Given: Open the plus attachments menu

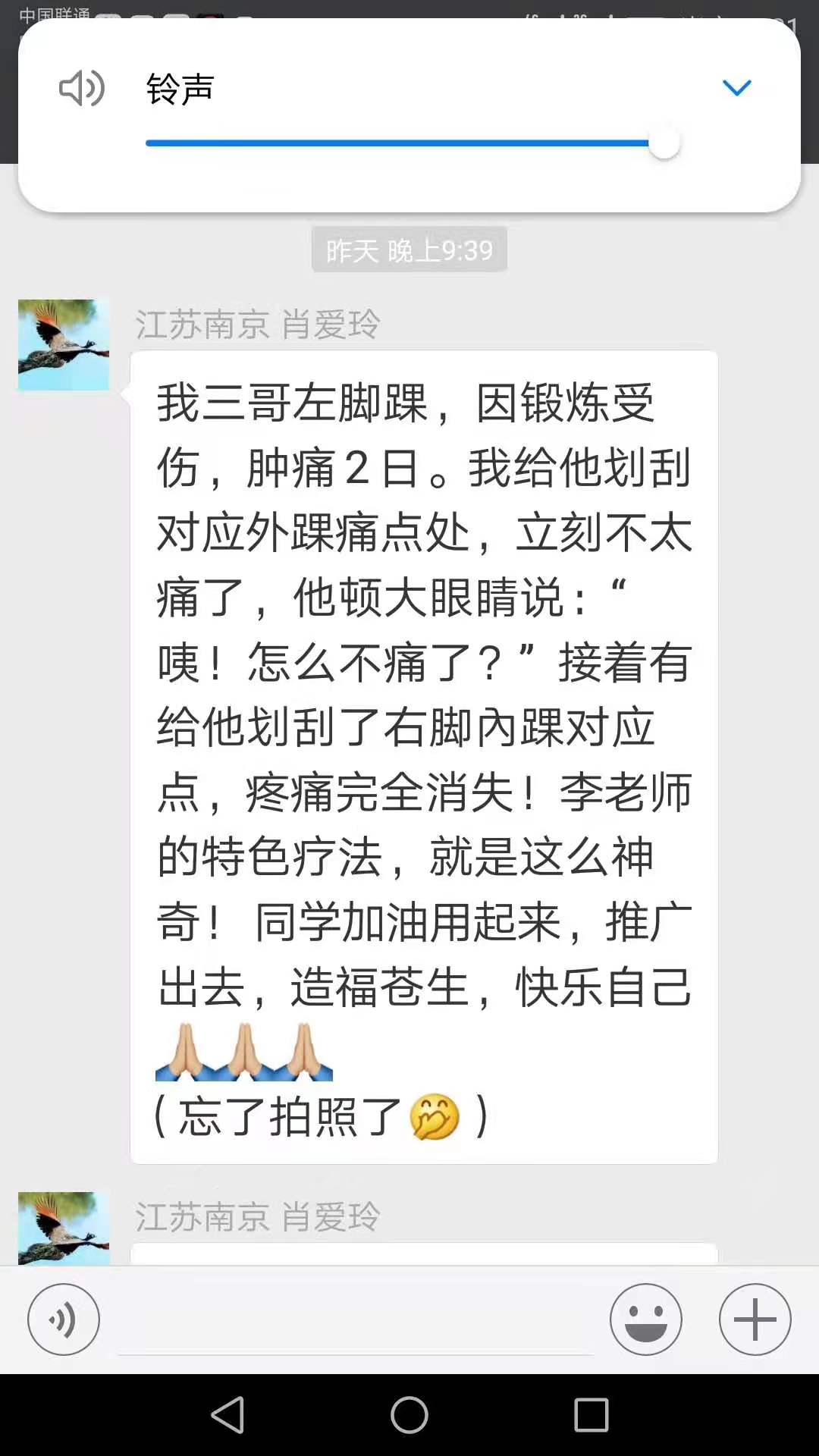Looking at the screenshot, I should point(755,1319).
